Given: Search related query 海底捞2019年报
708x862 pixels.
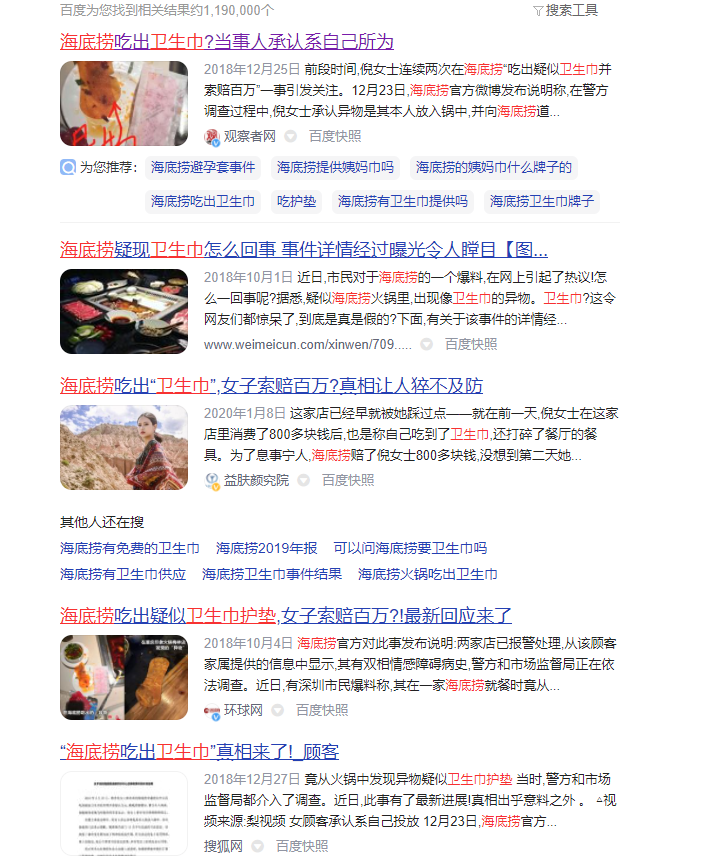Looking at the screenshot, I should click(267, 548).
